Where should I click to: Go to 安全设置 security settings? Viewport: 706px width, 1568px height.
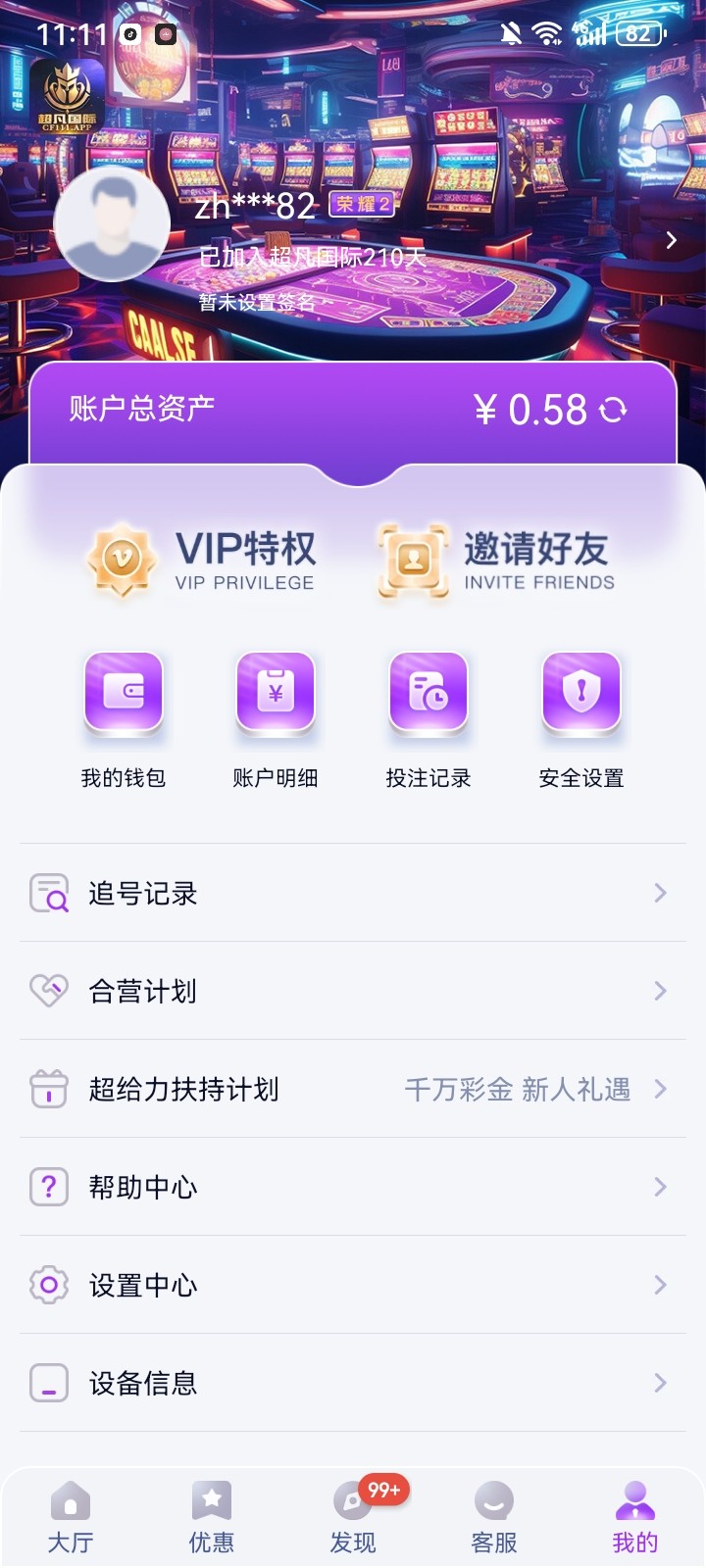[x=581, y=720]
